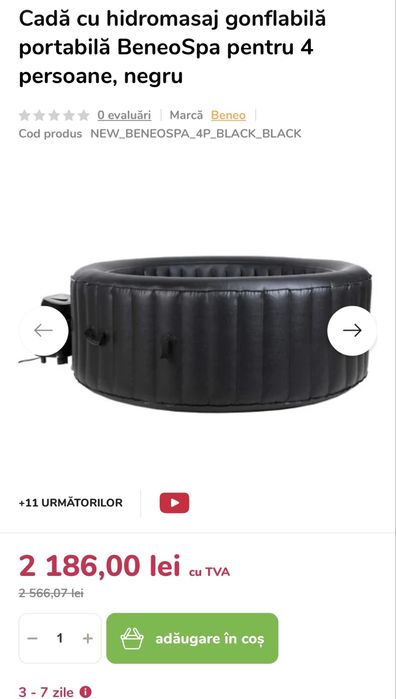This screenshot has height=699, width=396.
Task: Show the next product image
Action: [x=352, y=330]
